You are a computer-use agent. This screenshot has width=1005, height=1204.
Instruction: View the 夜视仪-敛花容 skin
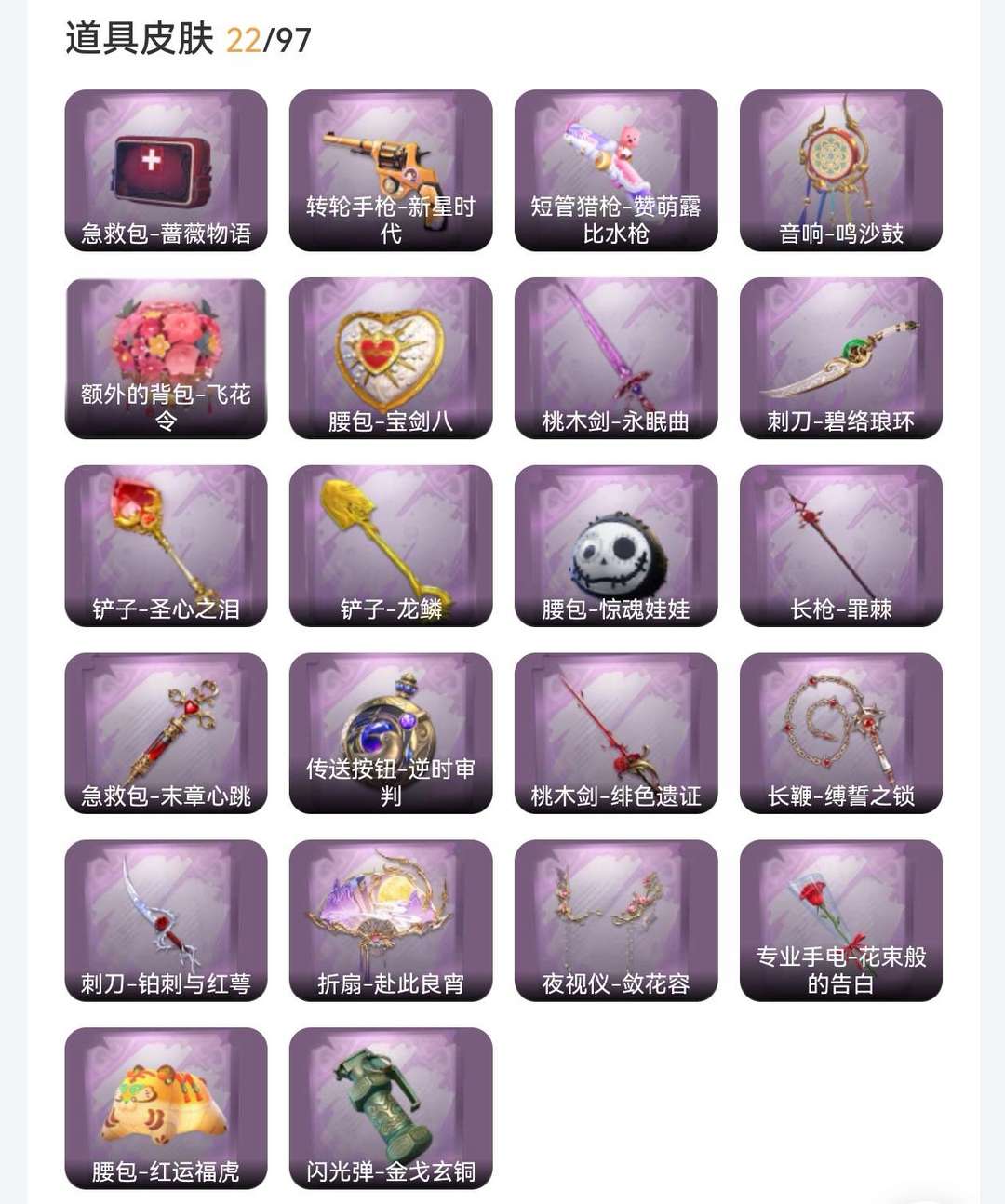click(x=616, y=921)
